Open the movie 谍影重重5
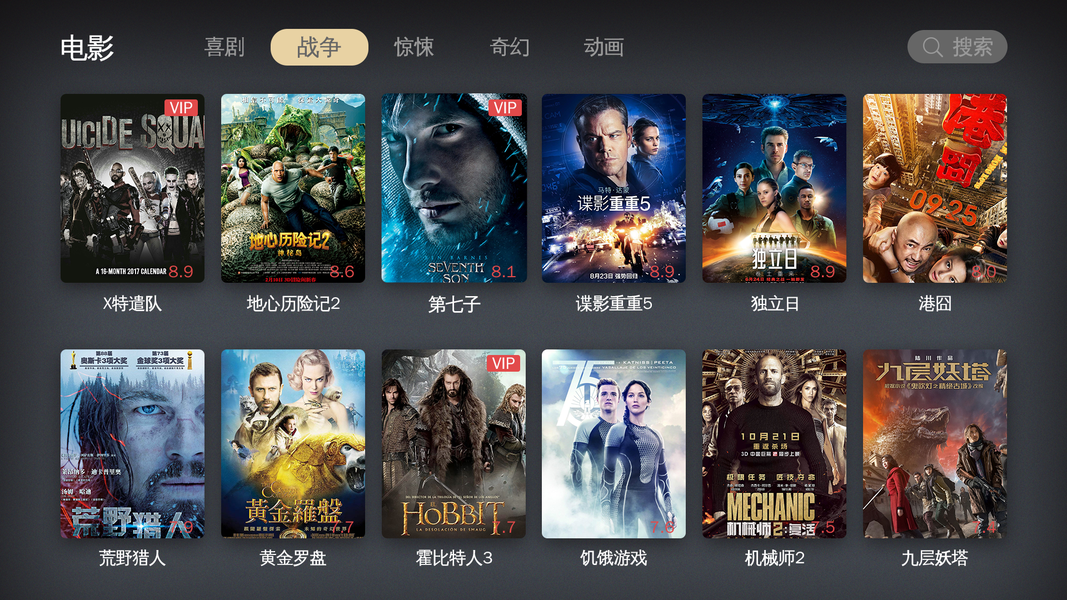The height and width of the screenshot is (600, 1067). click(614, 188)
